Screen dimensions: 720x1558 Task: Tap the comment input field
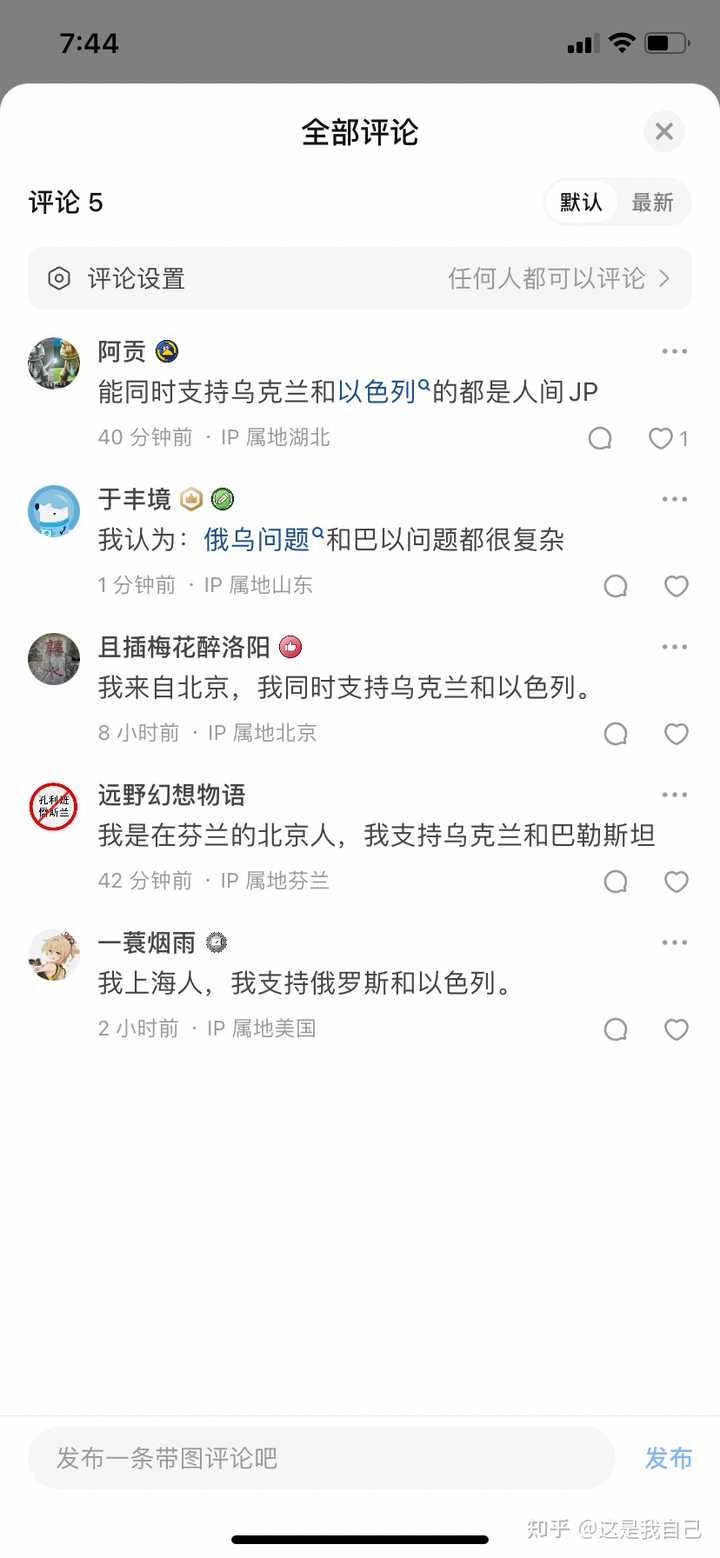[x=321, y=1458]
